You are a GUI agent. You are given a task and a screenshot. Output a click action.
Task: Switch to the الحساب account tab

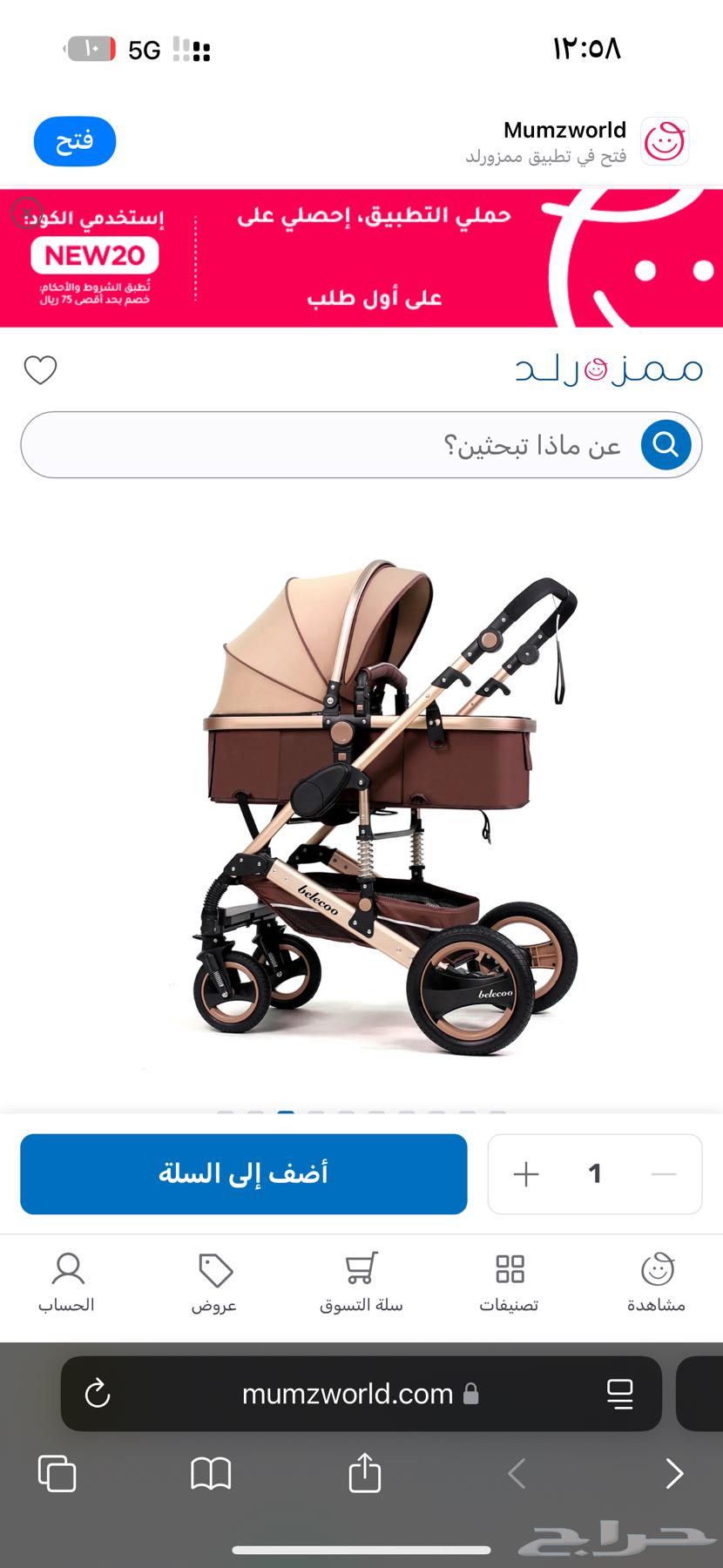click(67, 1282)
